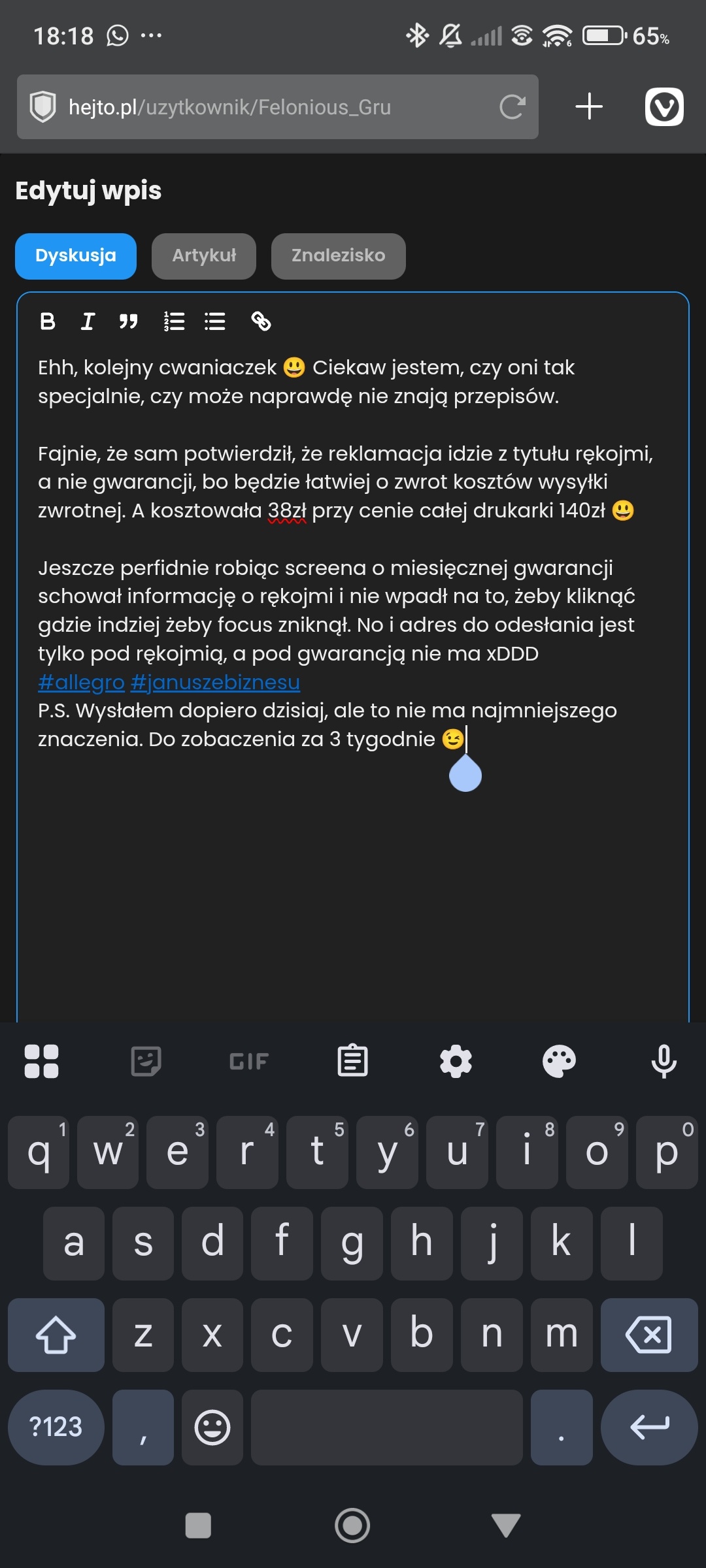706x1568 pixels.
Task: Open the sticker panel
Action: tap(146, 1061)
